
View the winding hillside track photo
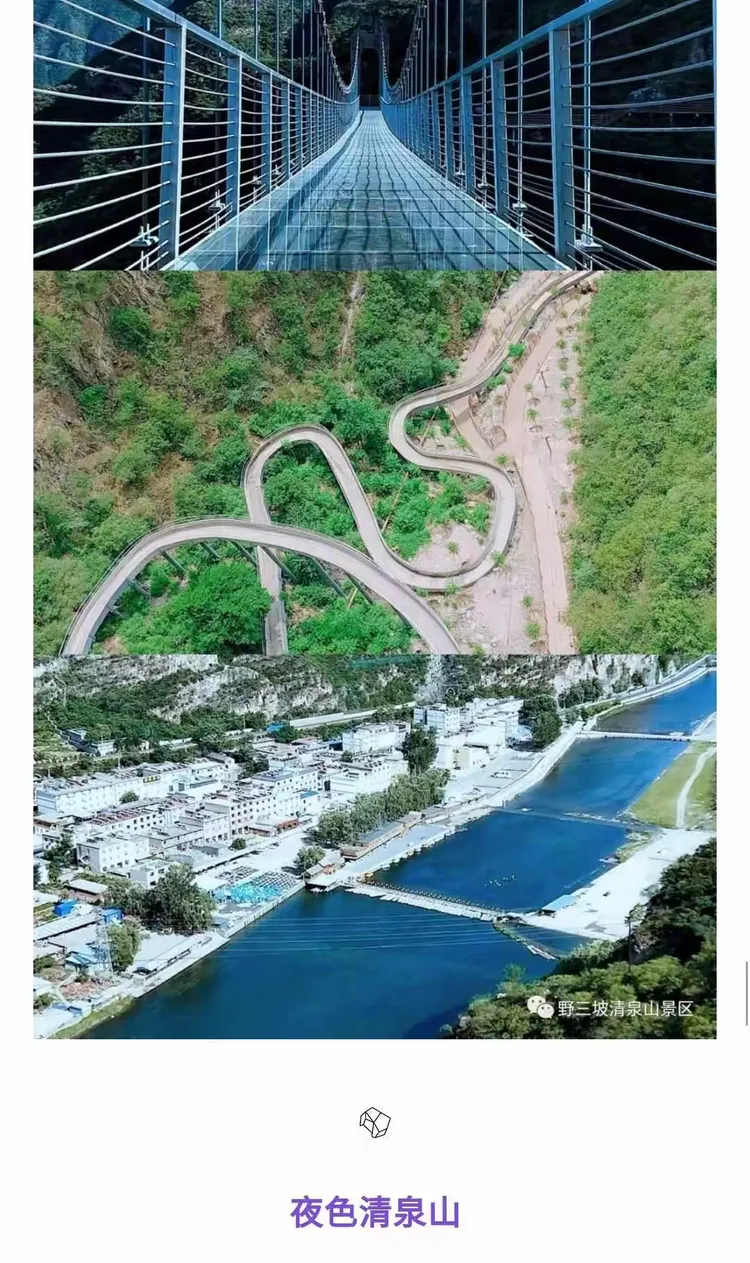375,463
